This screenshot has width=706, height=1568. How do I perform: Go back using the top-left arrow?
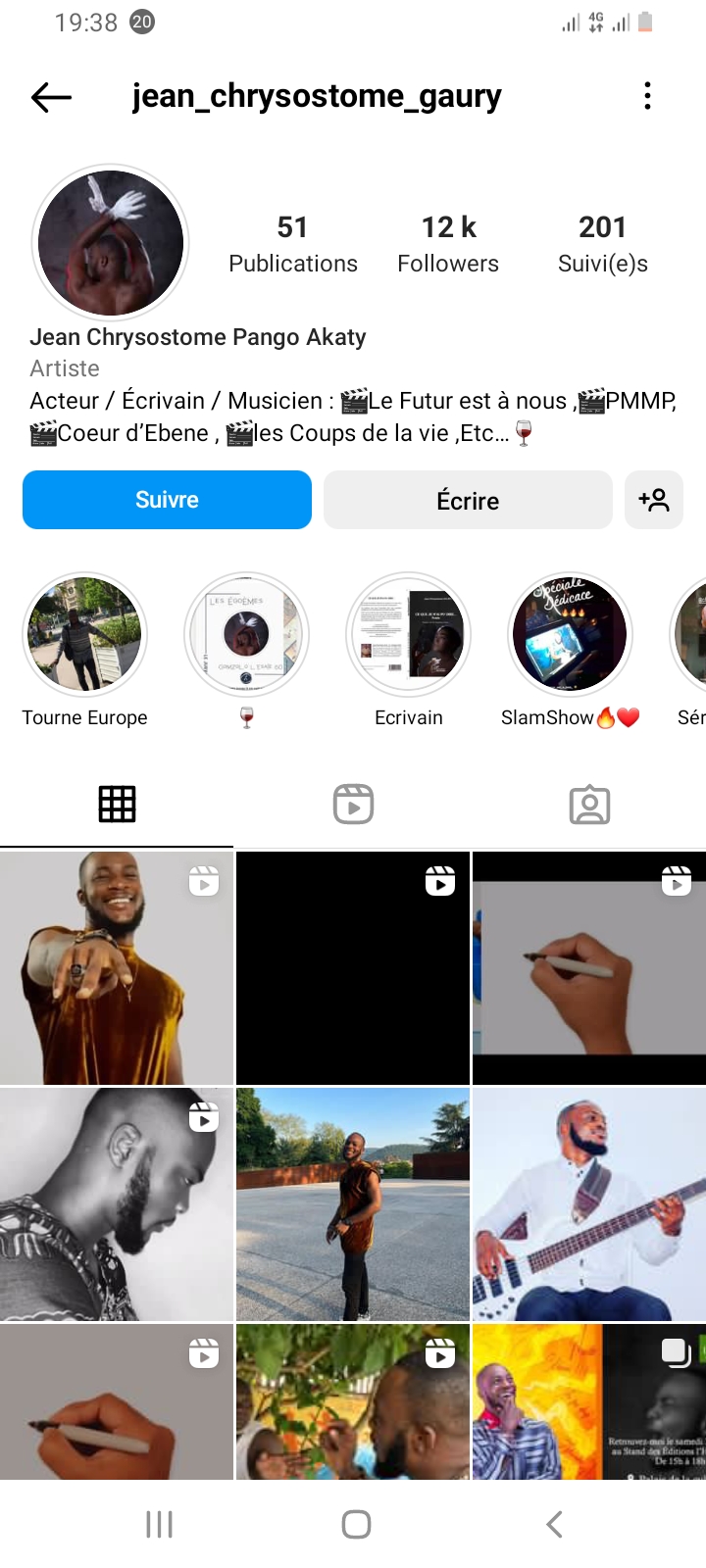(51, 96)
